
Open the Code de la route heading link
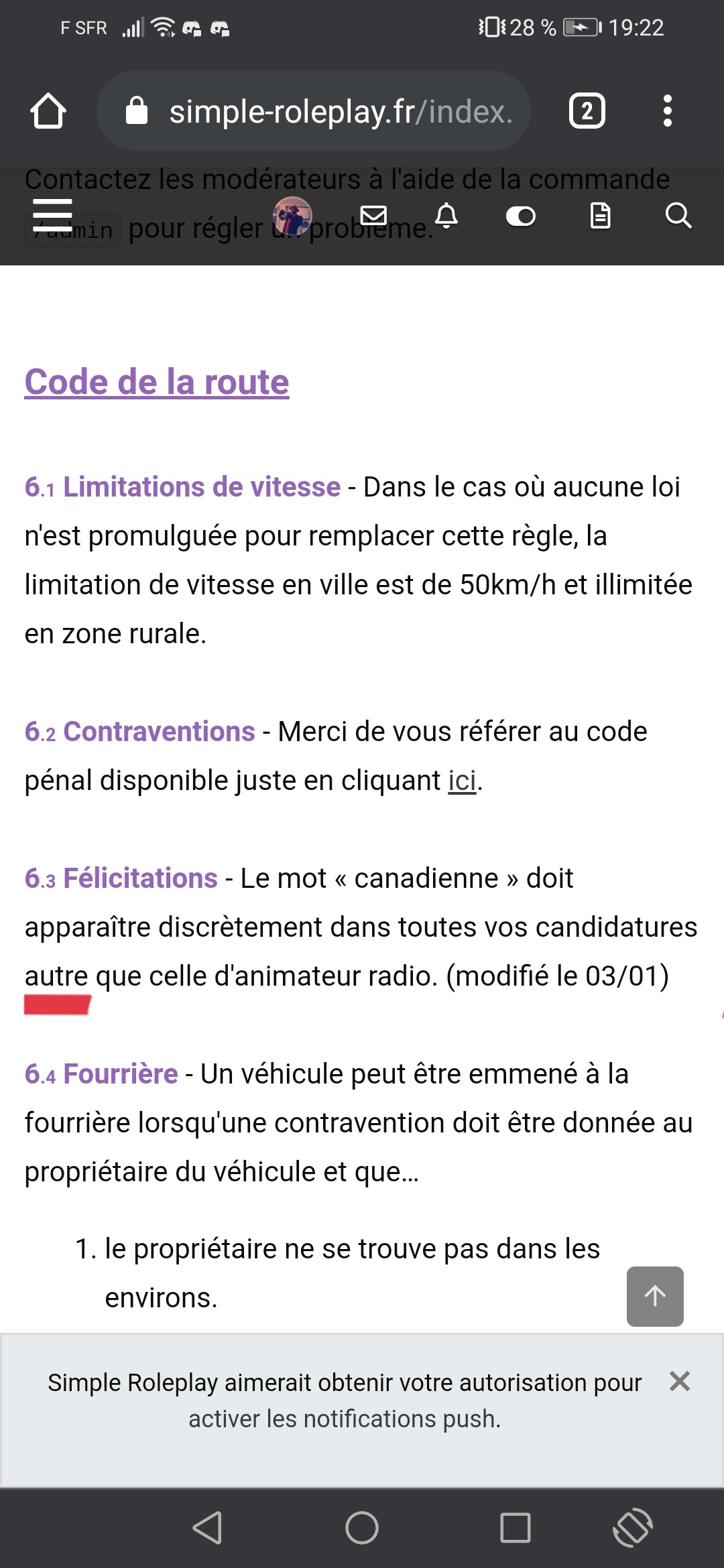coord(157,382)
